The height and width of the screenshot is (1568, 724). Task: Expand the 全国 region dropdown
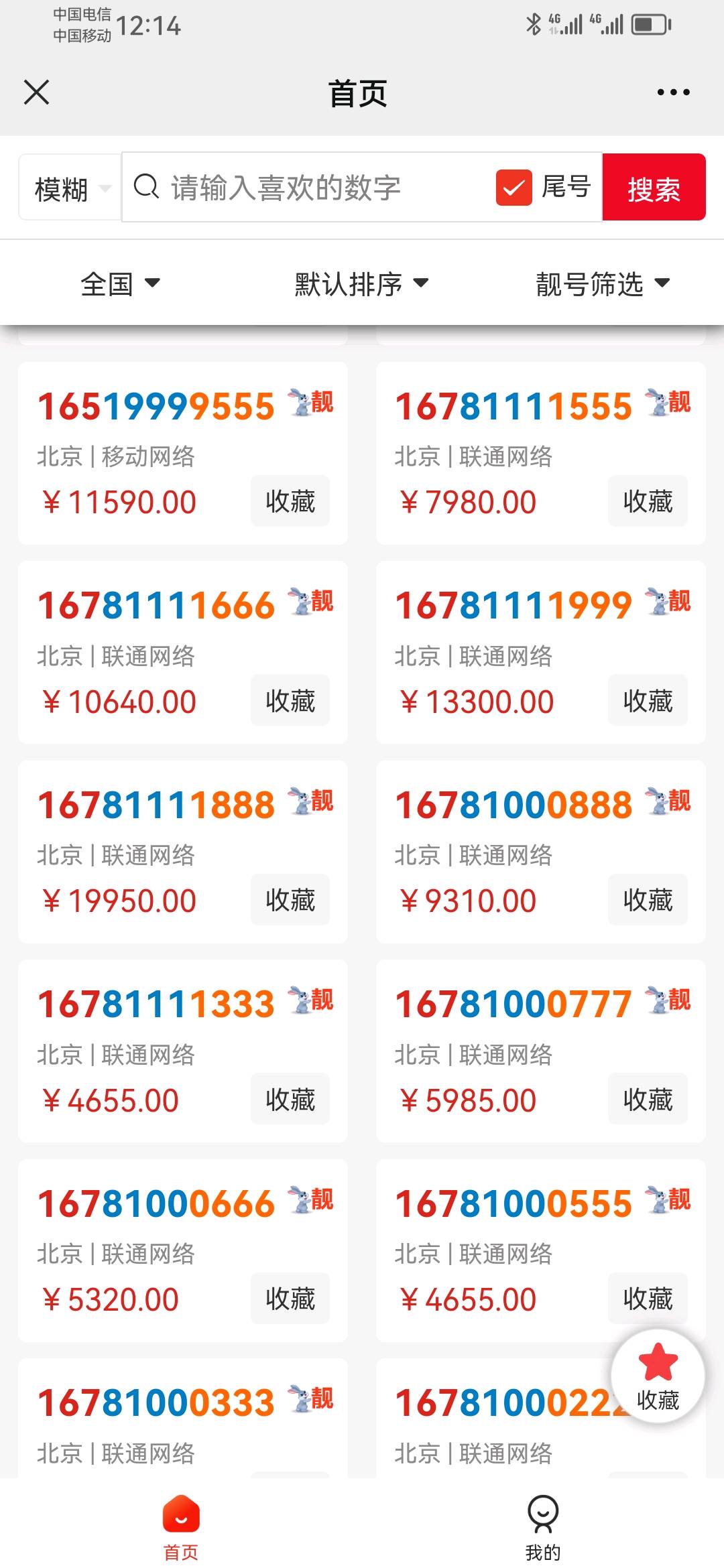[120, 283]
